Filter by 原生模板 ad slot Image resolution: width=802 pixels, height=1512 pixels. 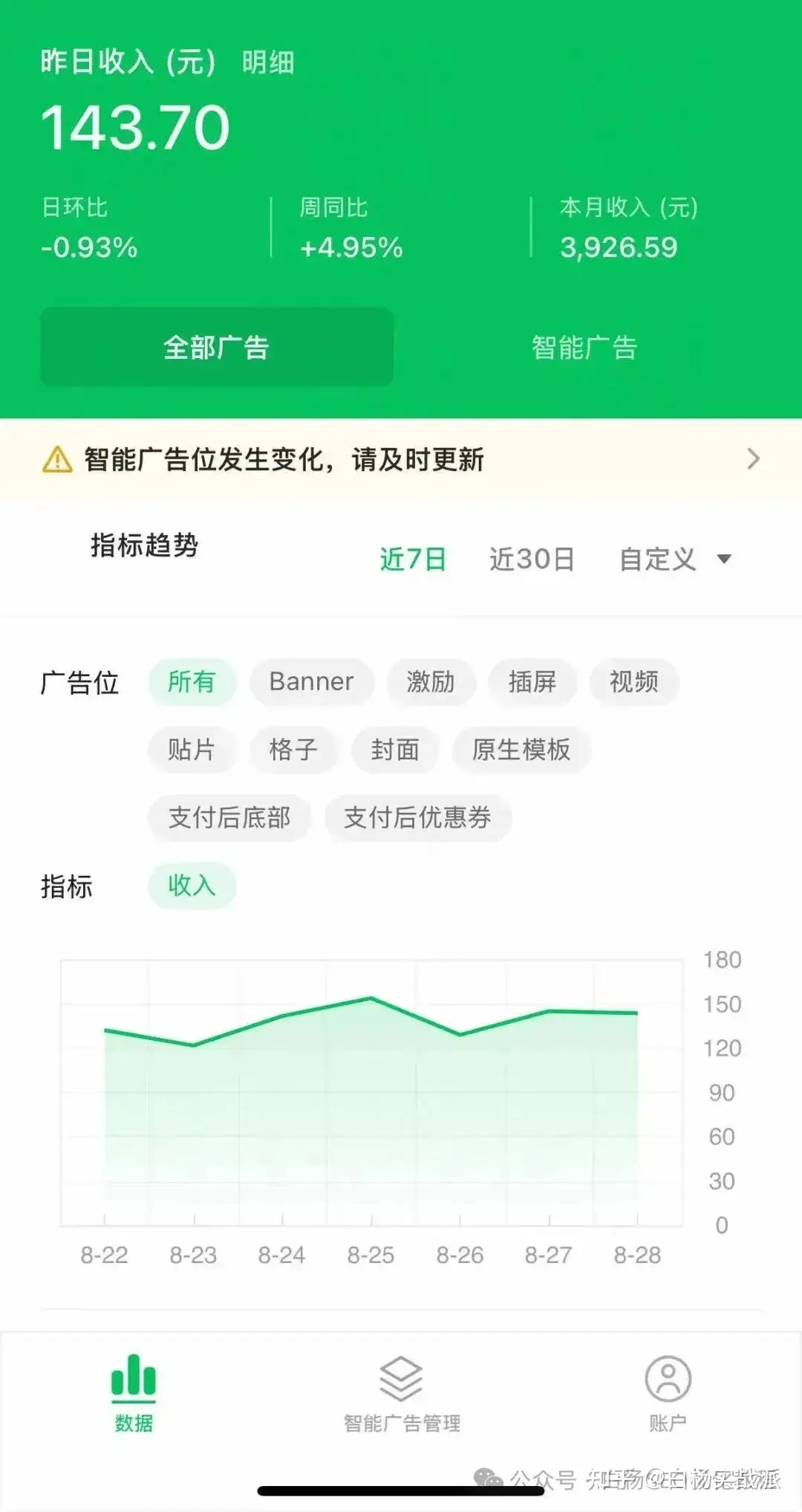tap(521, 750)
